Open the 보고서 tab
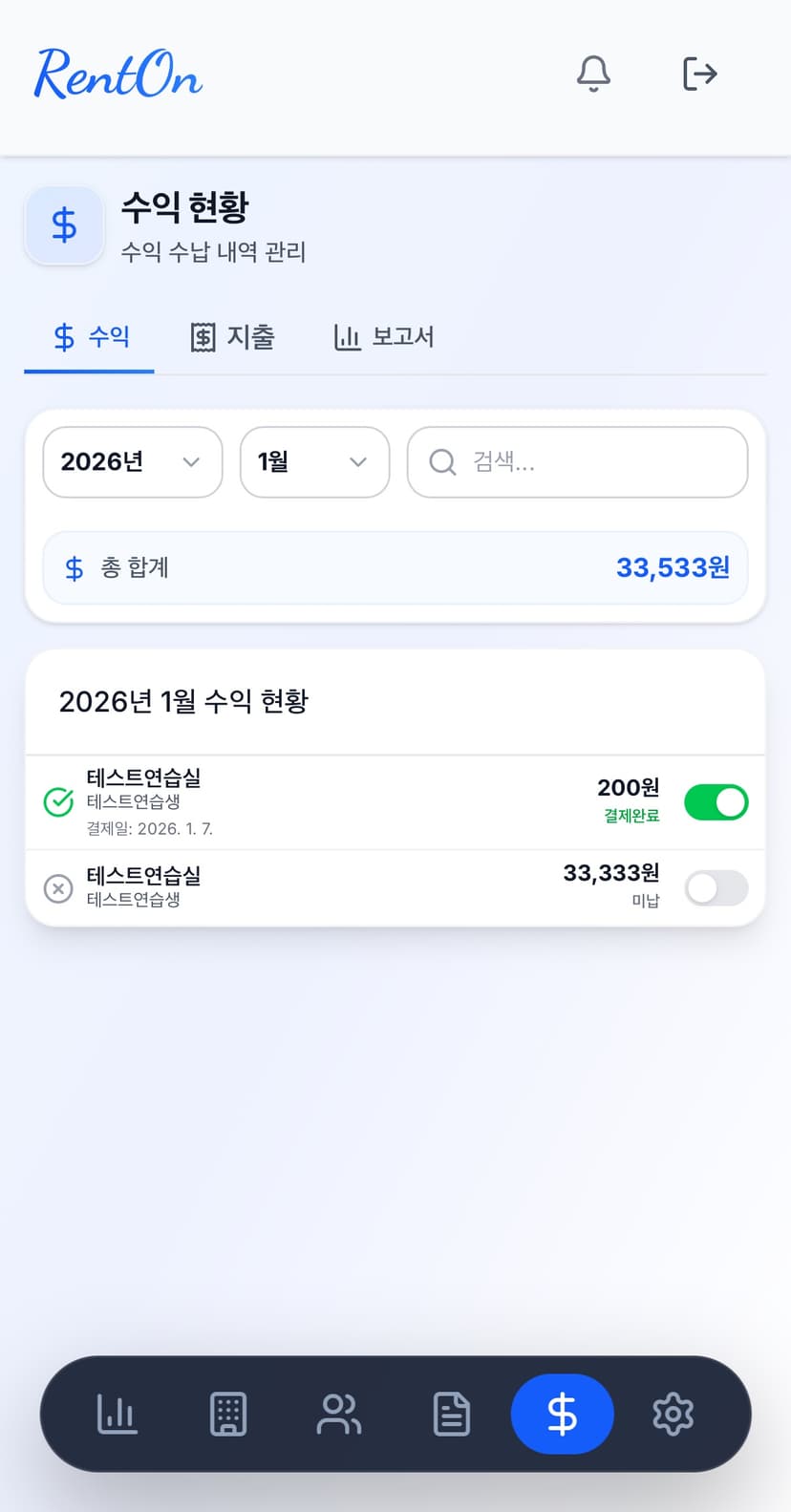The image size is (791, 1512). pyautogui.click(x=382, y=337)
